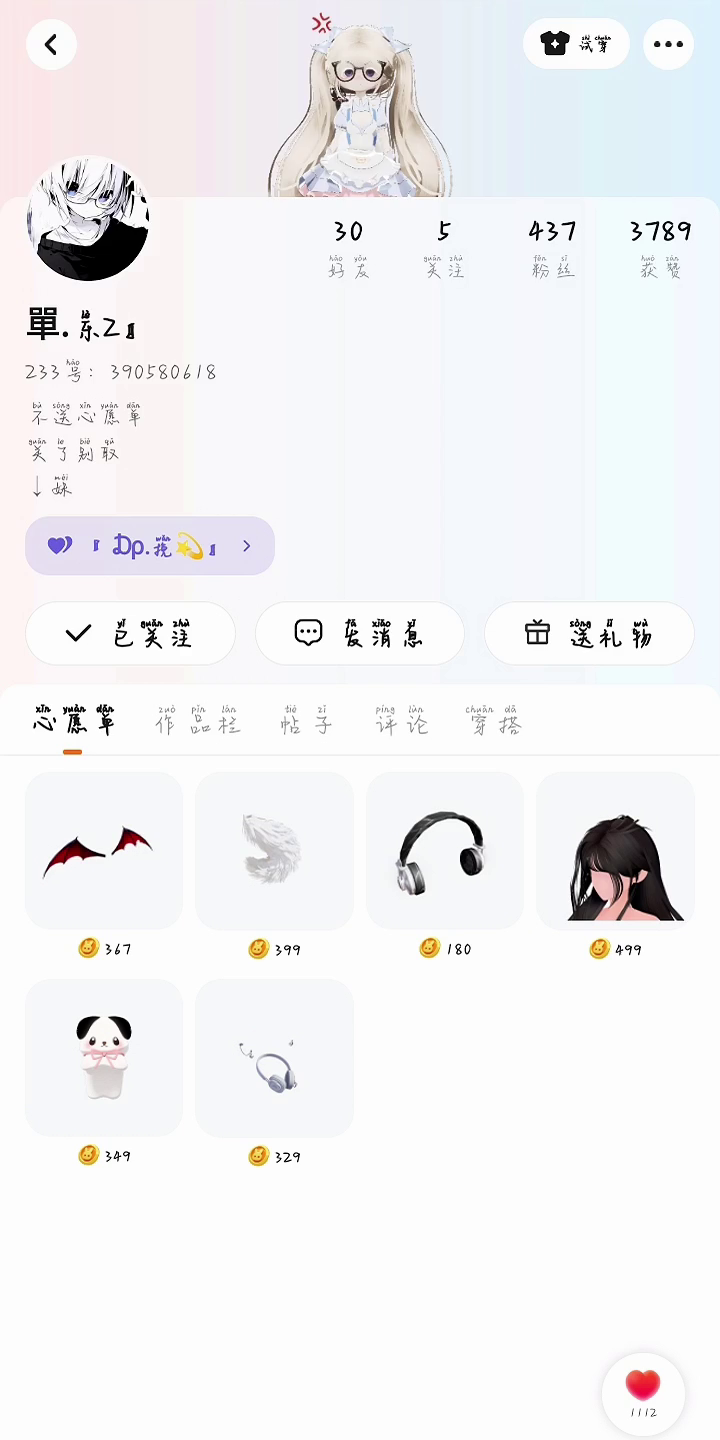The image size is (720, 1440).
Task: Open the white fluffy tail item priced 399
Action: (274, 851)
